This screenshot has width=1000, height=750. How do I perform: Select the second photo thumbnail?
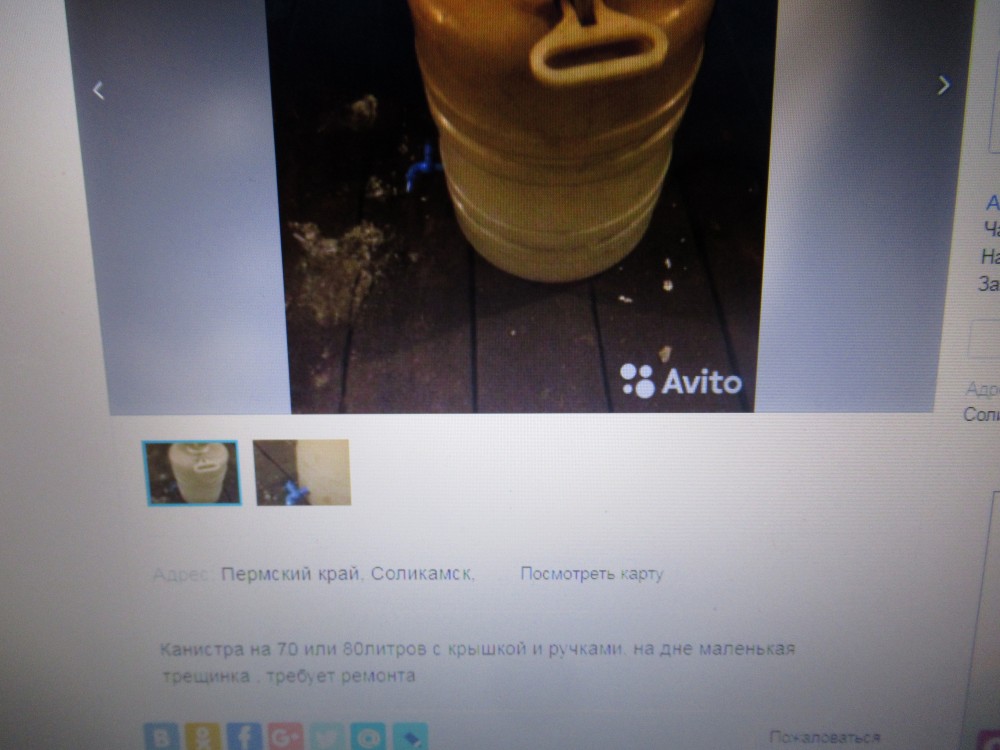[303, 472]
